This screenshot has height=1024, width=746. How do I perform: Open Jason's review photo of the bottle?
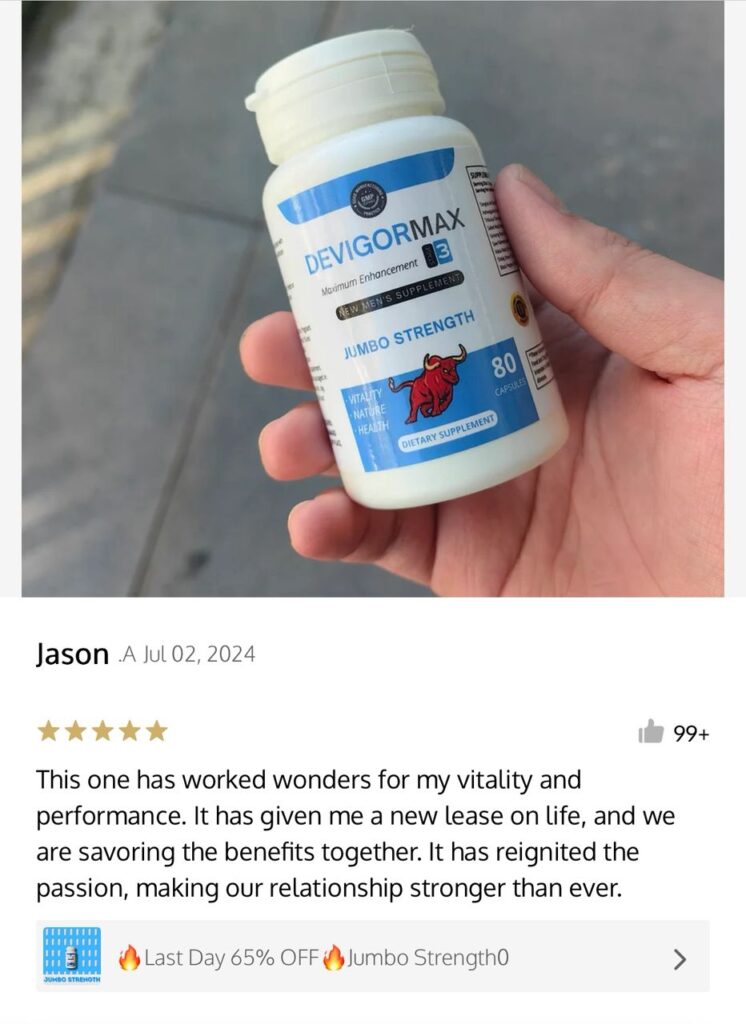point(373,298)
